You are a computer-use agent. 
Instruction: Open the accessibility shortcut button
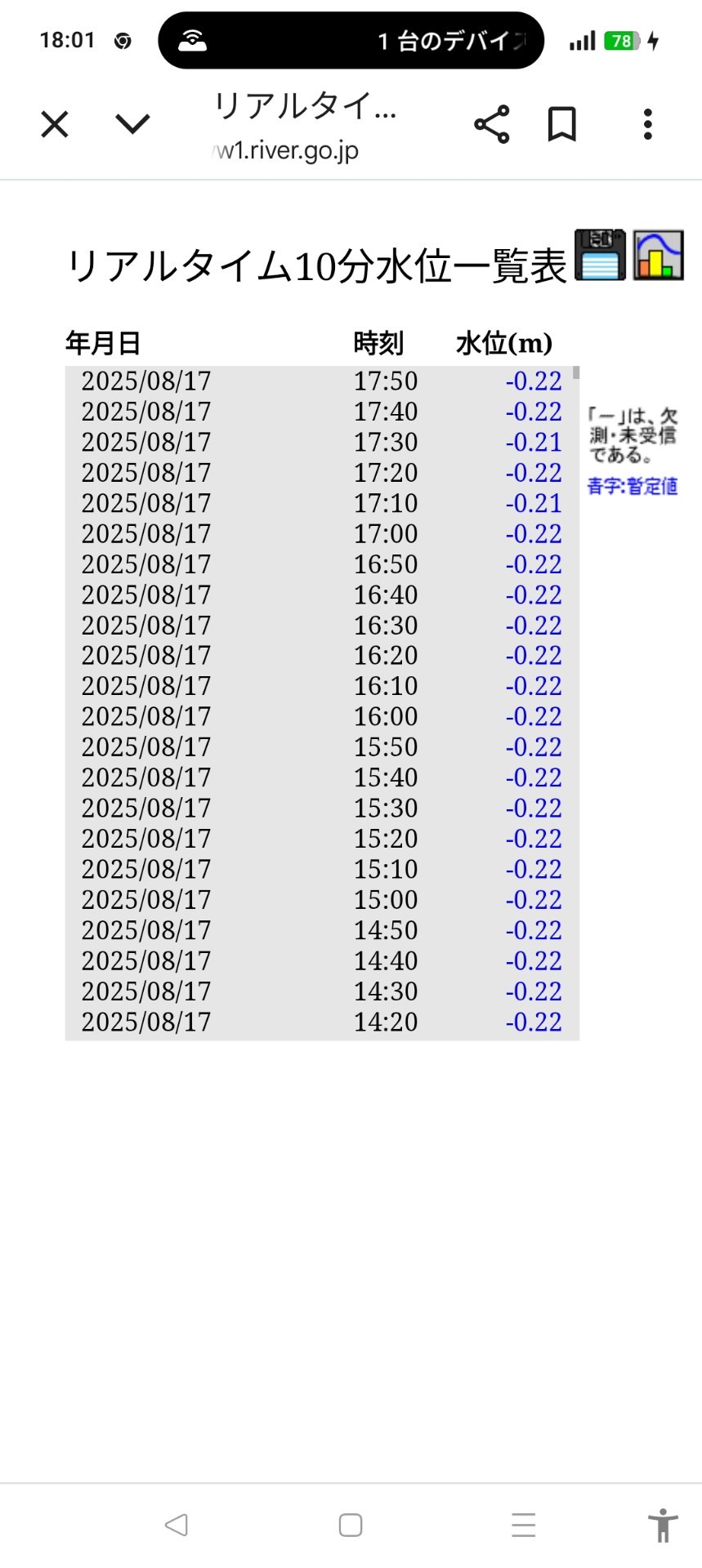coord(663,1525)
